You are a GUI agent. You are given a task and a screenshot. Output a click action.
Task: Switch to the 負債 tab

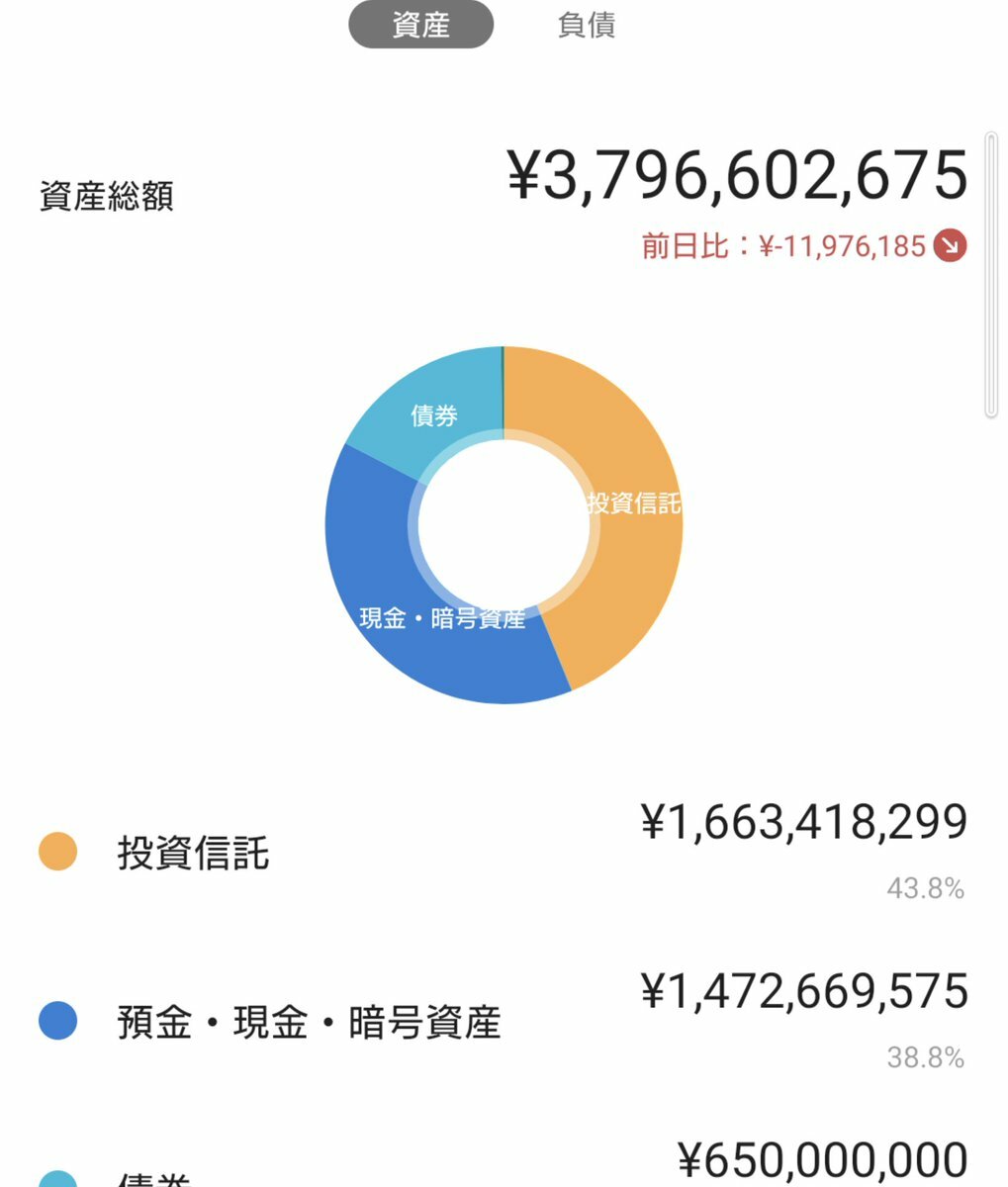(586, 25)
